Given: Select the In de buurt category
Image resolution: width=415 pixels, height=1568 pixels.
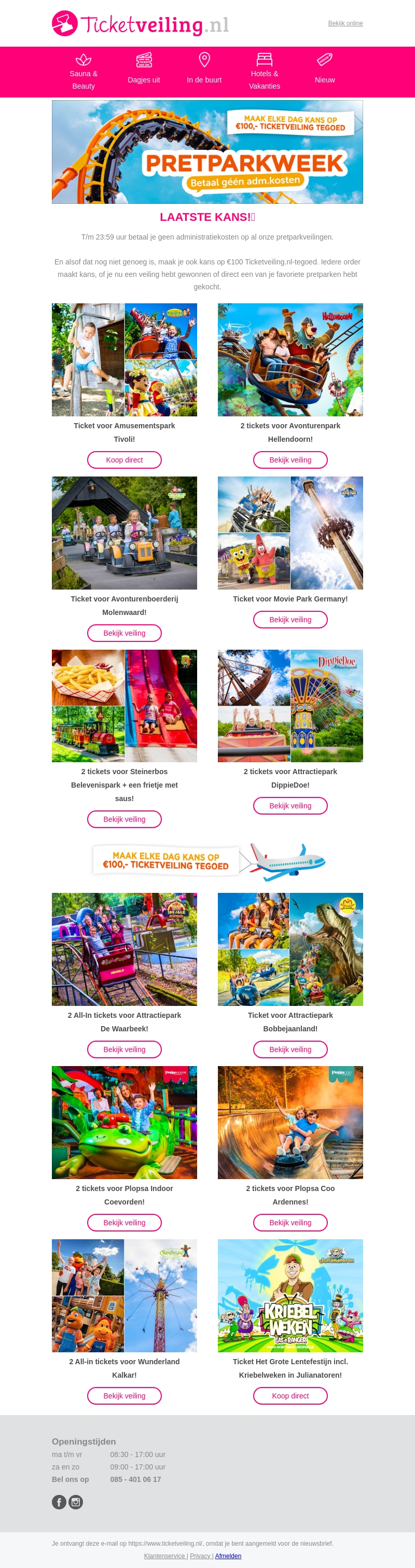Looking at the screenshot, I should point(204,72).
